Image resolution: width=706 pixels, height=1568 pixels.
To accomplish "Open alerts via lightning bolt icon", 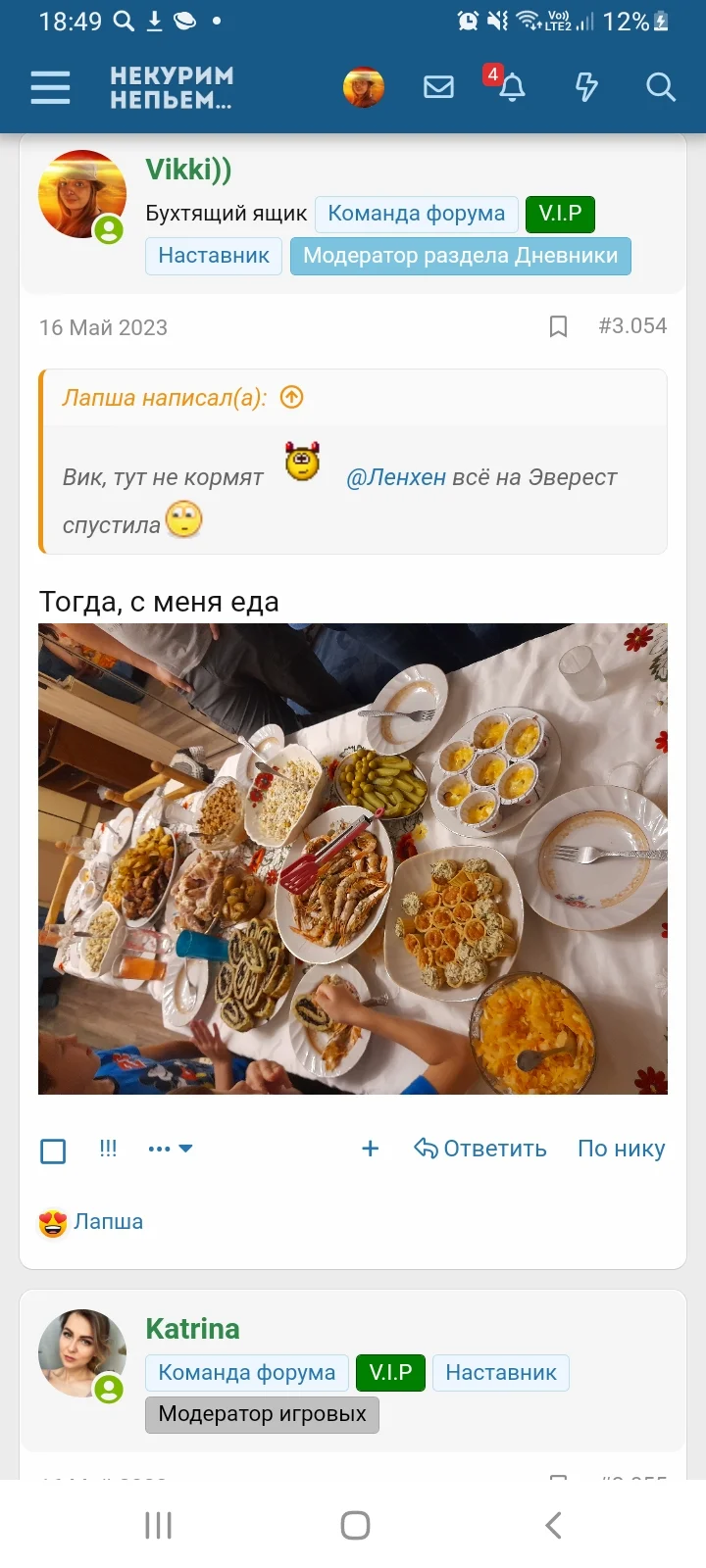I will pyautogui.click(x=585, y=87).
